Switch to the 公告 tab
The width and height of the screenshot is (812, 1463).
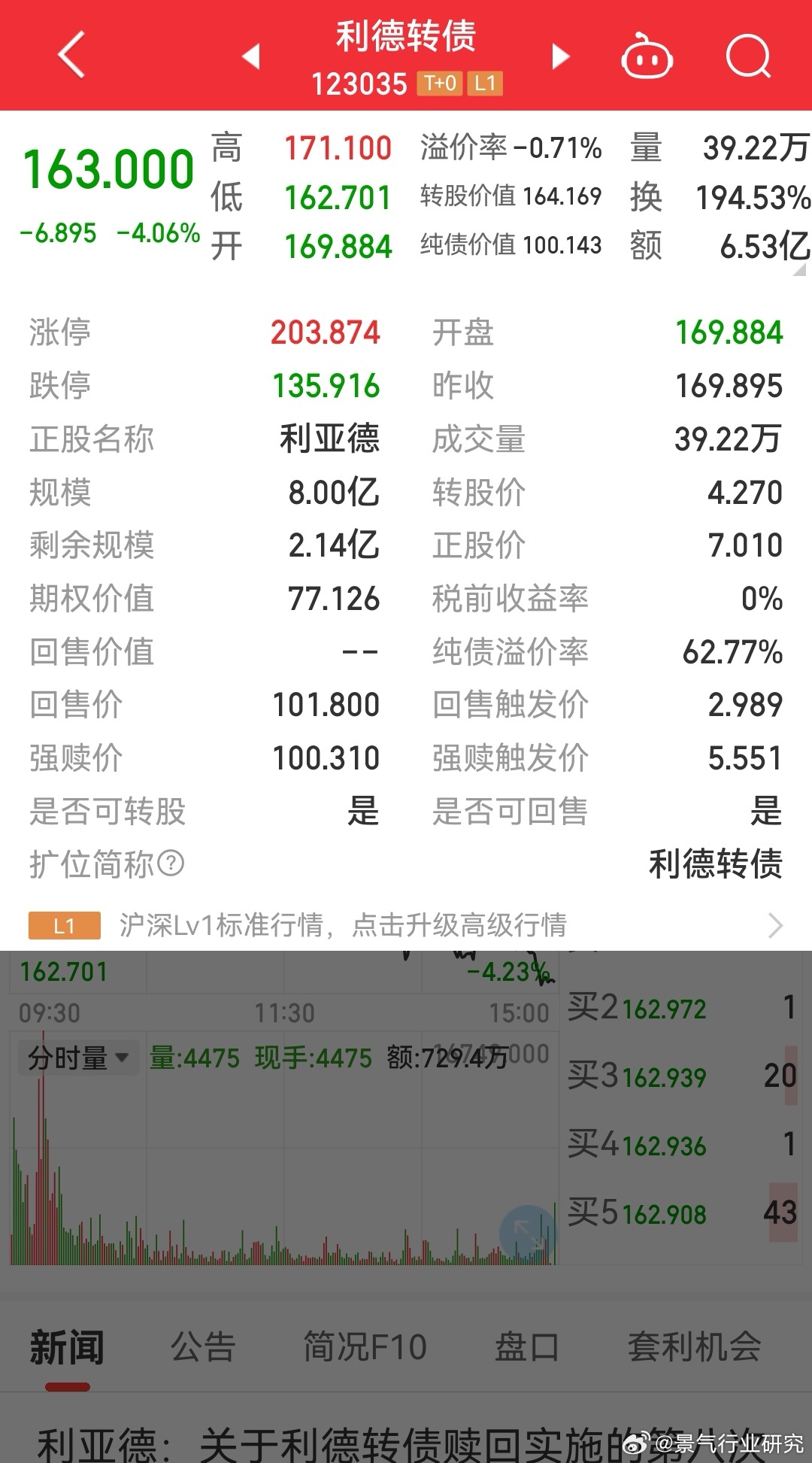pyautogui.click(x=203, y=1347)
